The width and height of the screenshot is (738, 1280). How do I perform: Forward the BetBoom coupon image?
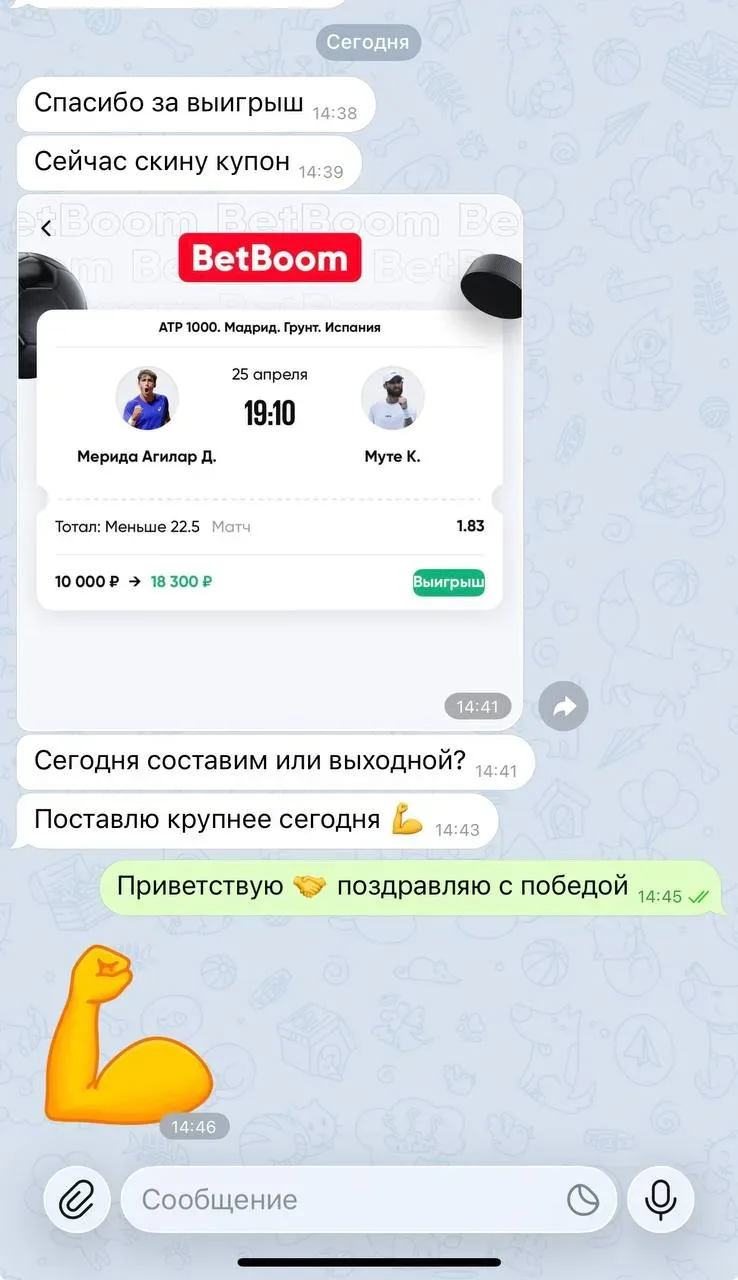pyautogui.click(x=564, y=707)
